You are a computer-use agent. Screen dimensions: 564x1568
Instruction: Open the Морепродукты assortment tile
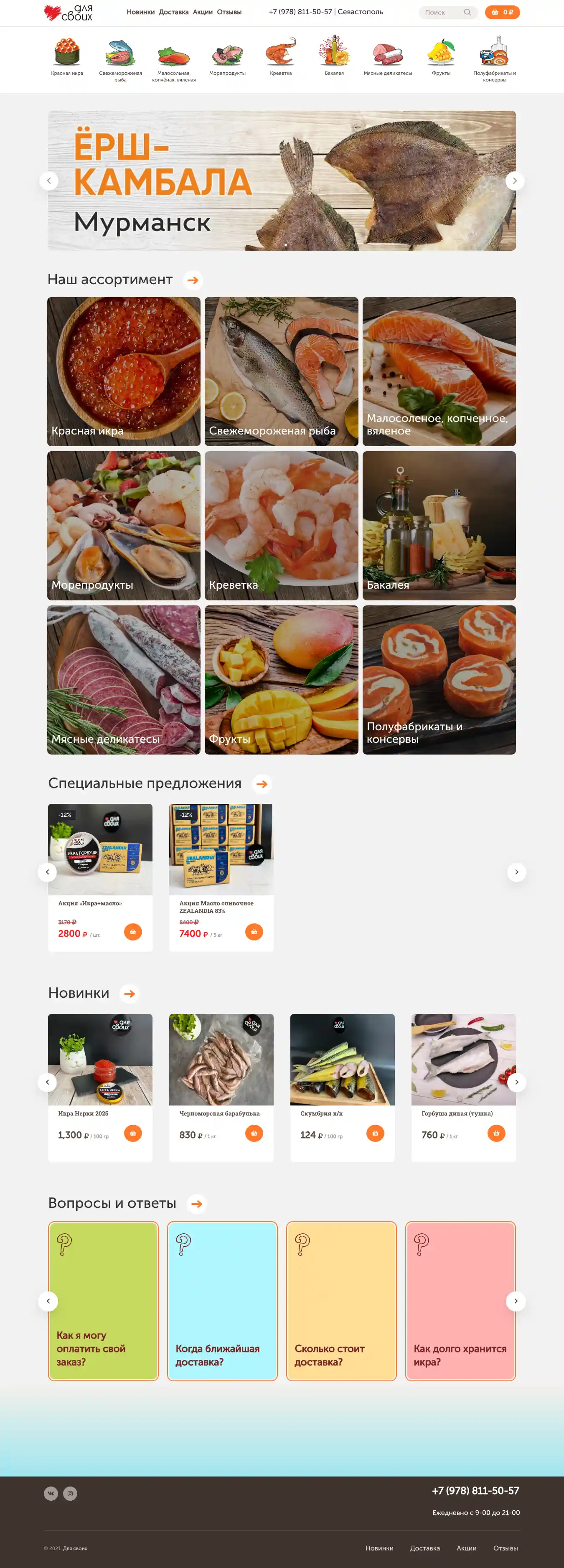point(124,525)
